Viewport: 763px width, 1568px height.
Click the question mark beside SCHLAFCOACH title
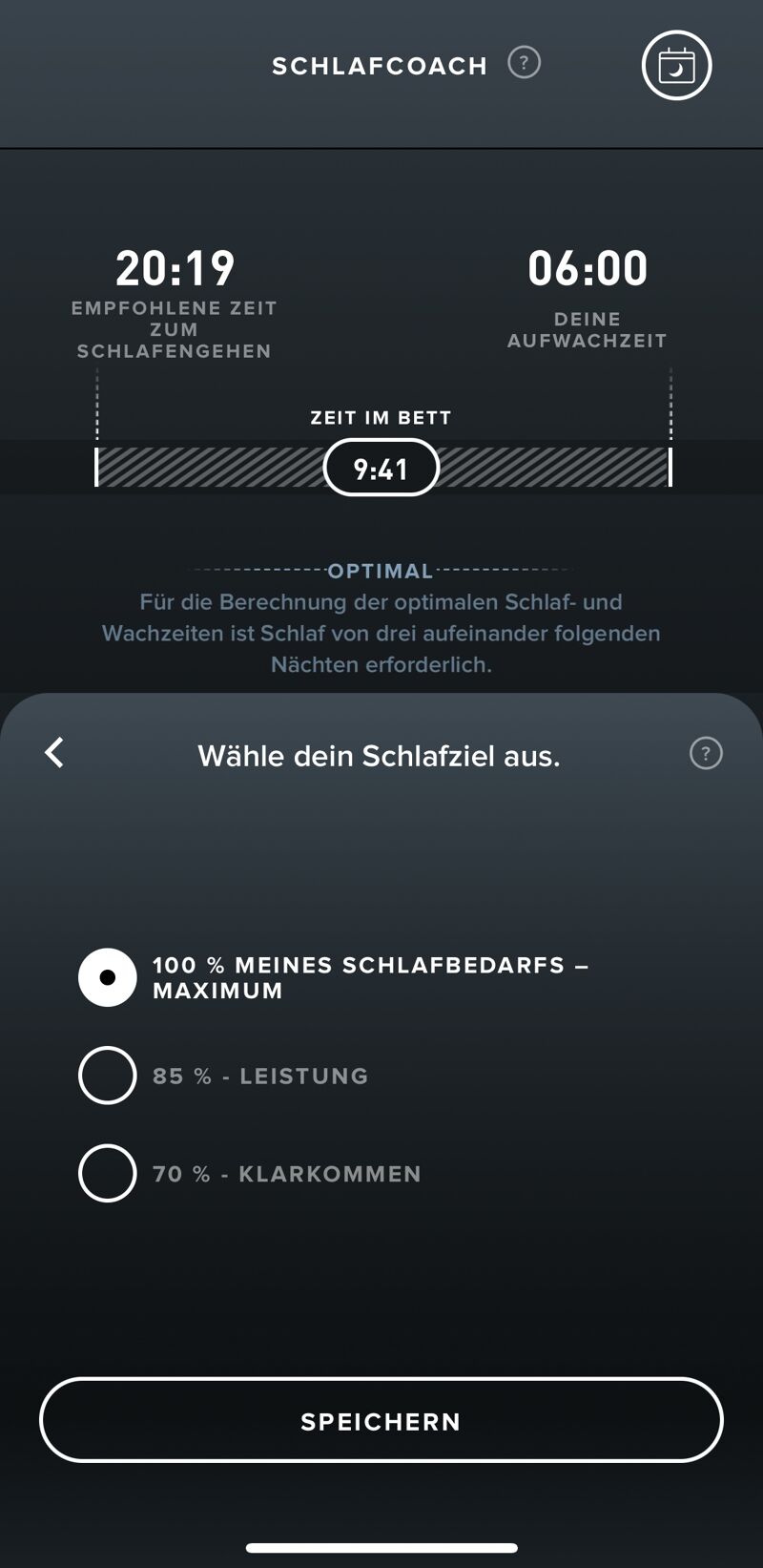point(524,63)
